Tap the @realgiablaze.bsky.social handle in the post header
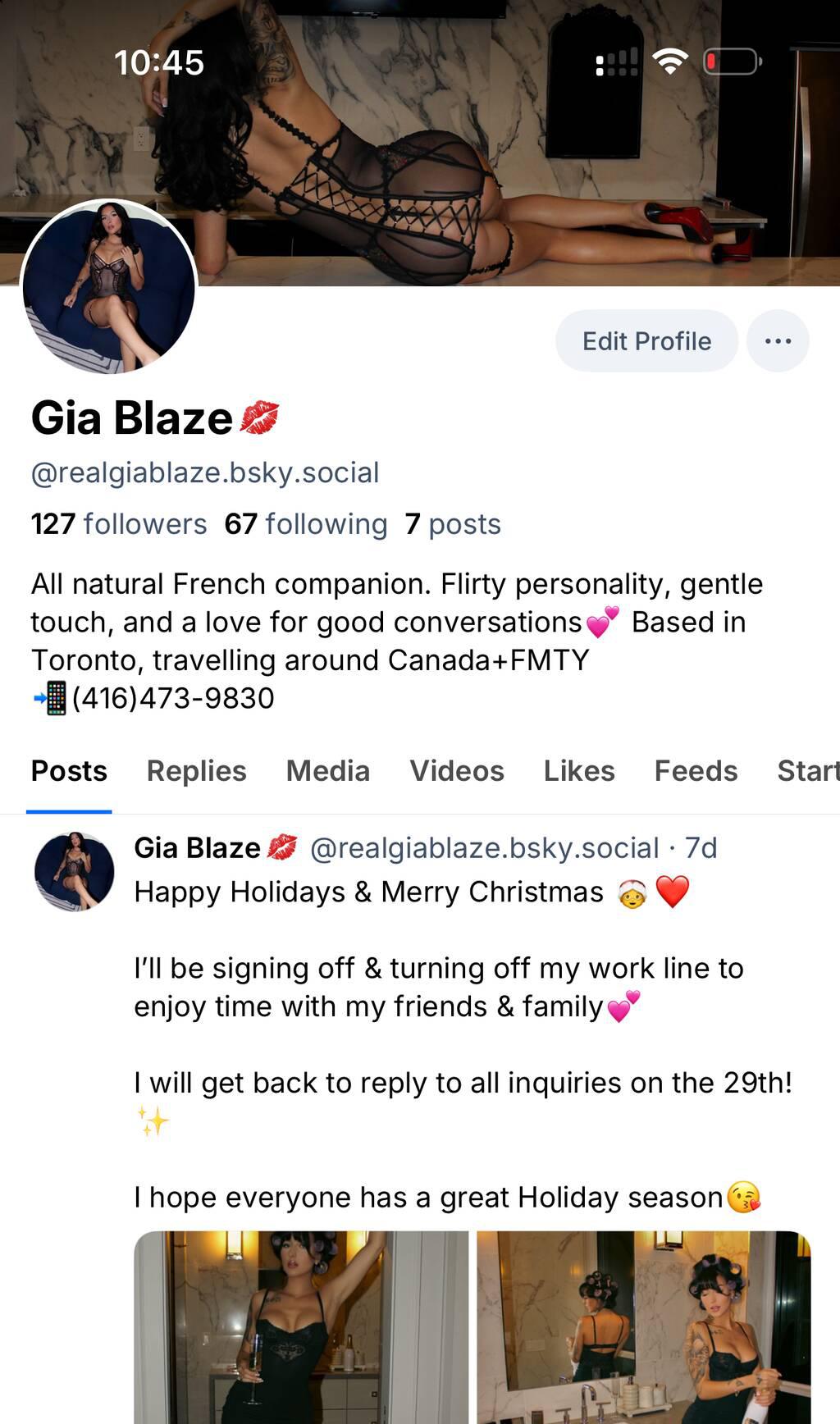 click(484, 848)
